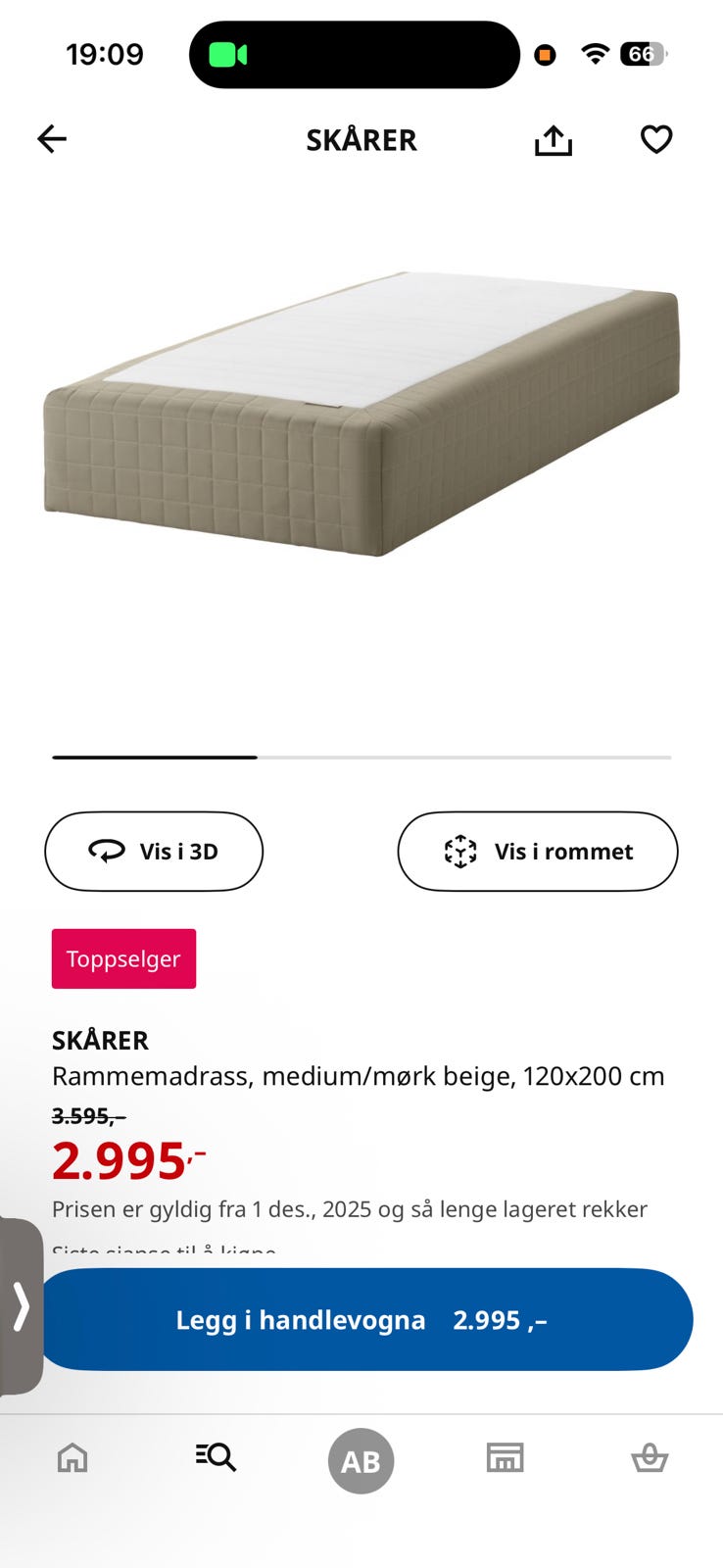Screen dimensions: 723x1568
Task: Open the SKÅRER title in the header
Action: tap(361, 139)
